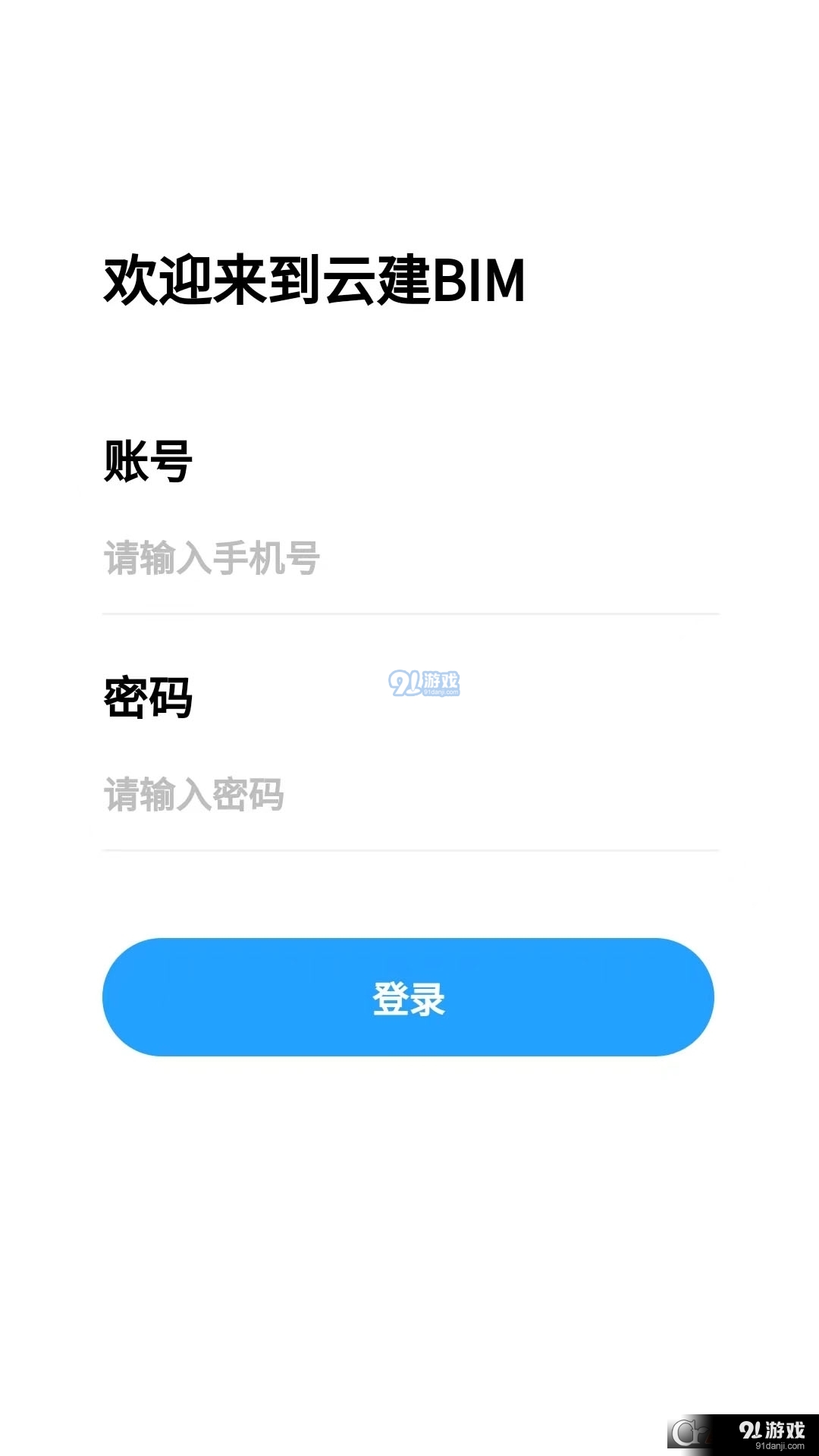Image resolution: width=819 pixels, height=1456 pixels.
Task: Click the underline below the phone input
Action: click(x=409, y=613)
